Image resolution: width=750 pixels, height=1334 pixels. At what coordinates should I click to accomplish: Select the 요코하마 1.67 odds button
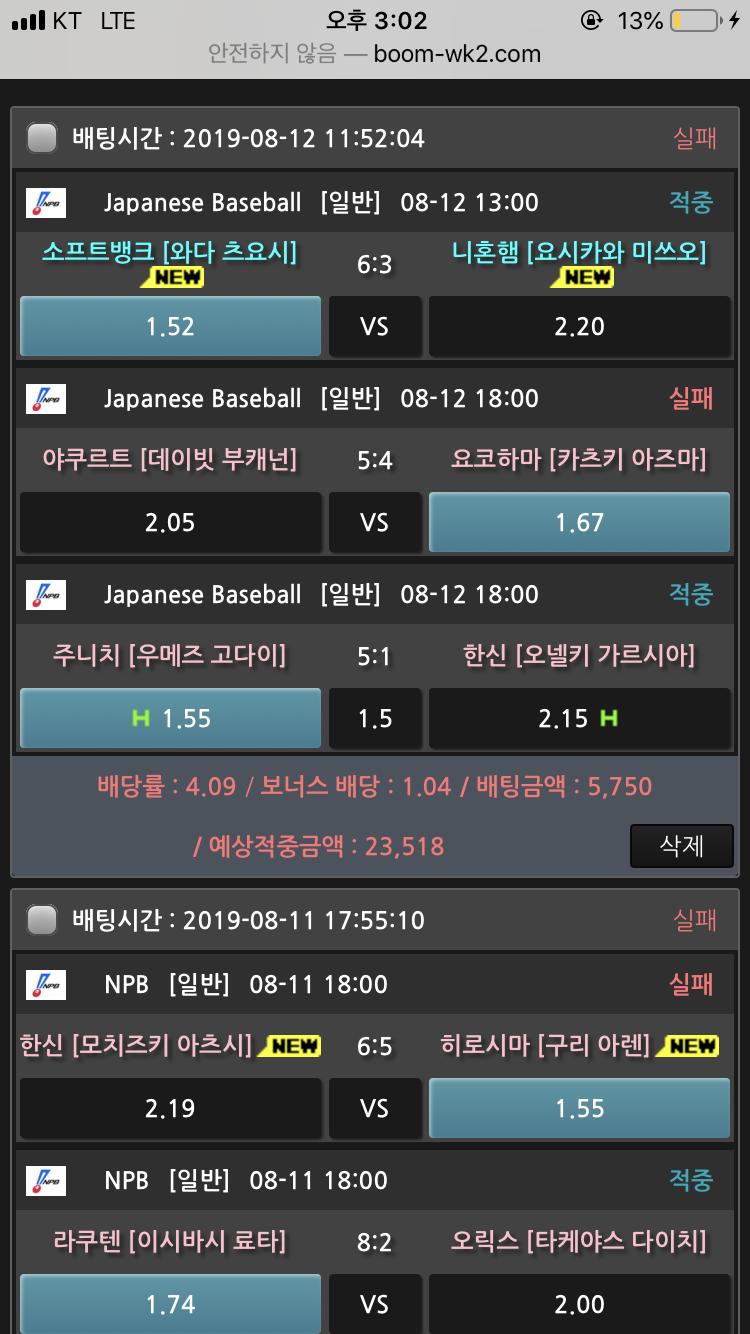(x=579, y=523)
